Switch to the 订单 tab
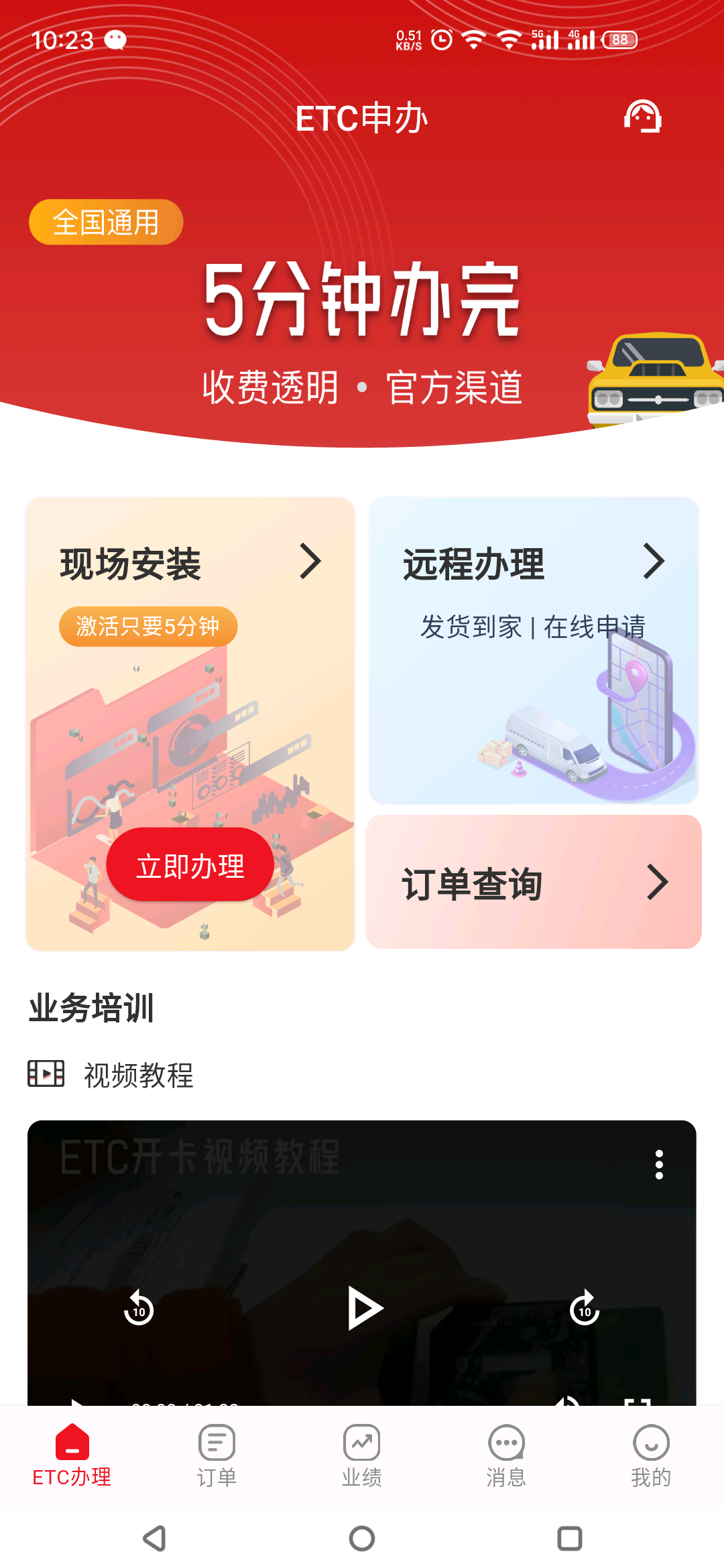Image resolution: width=724 pixels, height=1568 pixels. tap(217, 1455)
